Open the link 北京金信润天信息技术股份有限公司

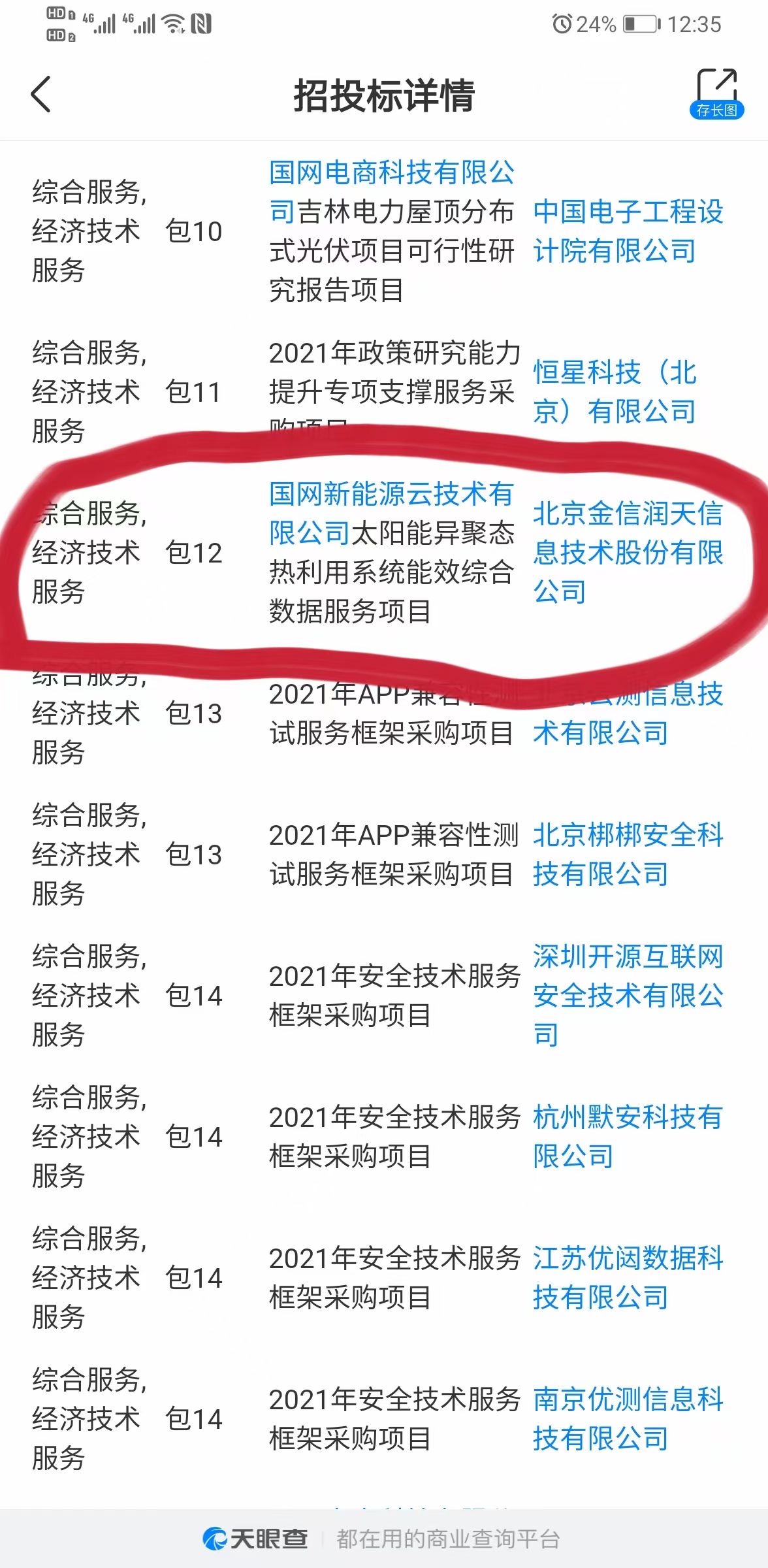coord(628,553)
